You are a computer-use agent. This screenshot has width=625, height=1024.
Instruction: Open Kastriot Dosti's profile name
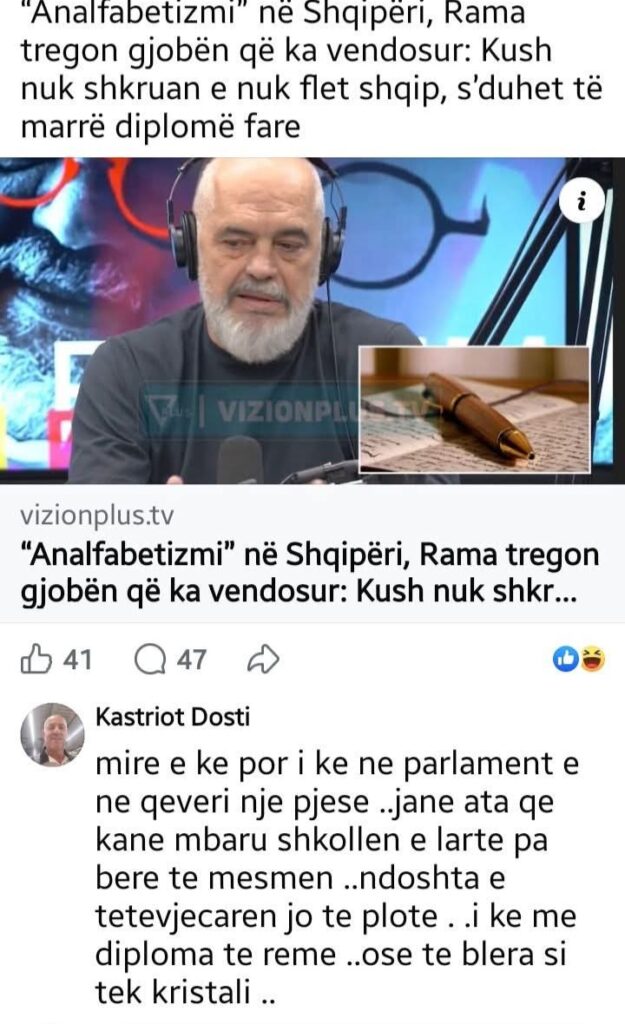click(172, 717)
